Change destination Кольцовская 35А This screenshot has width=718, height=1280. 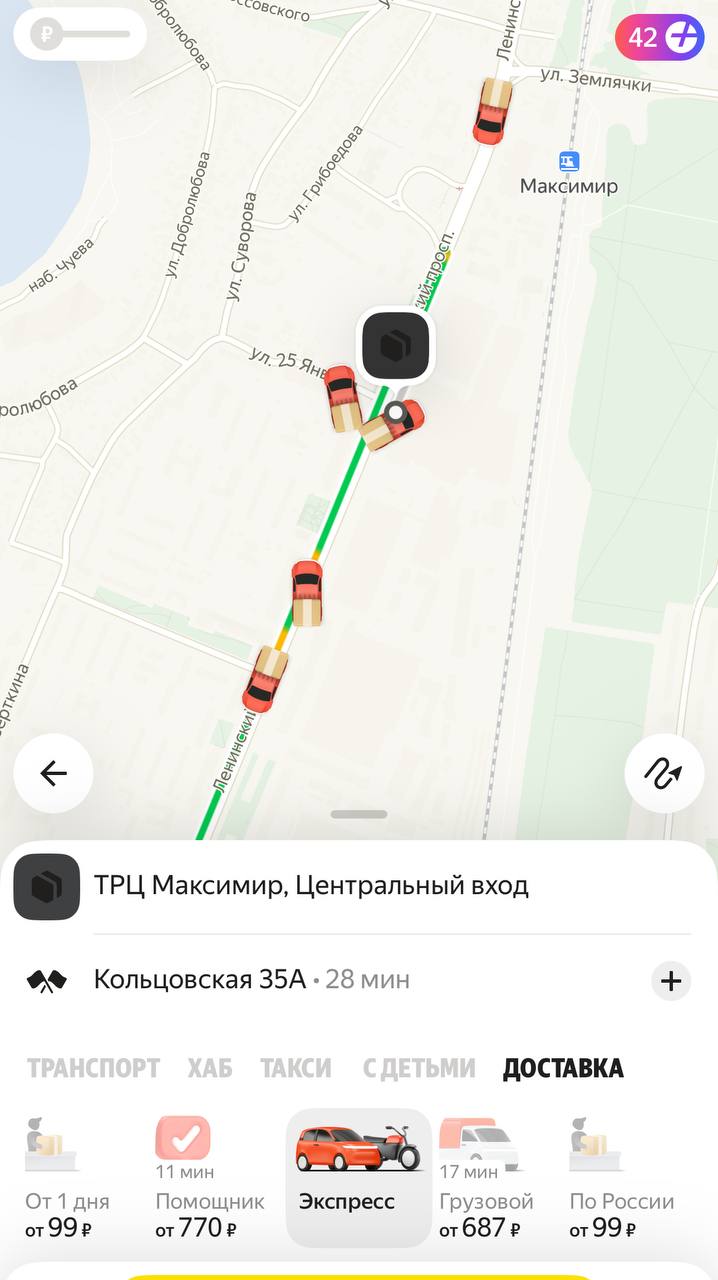click(200, 979)
